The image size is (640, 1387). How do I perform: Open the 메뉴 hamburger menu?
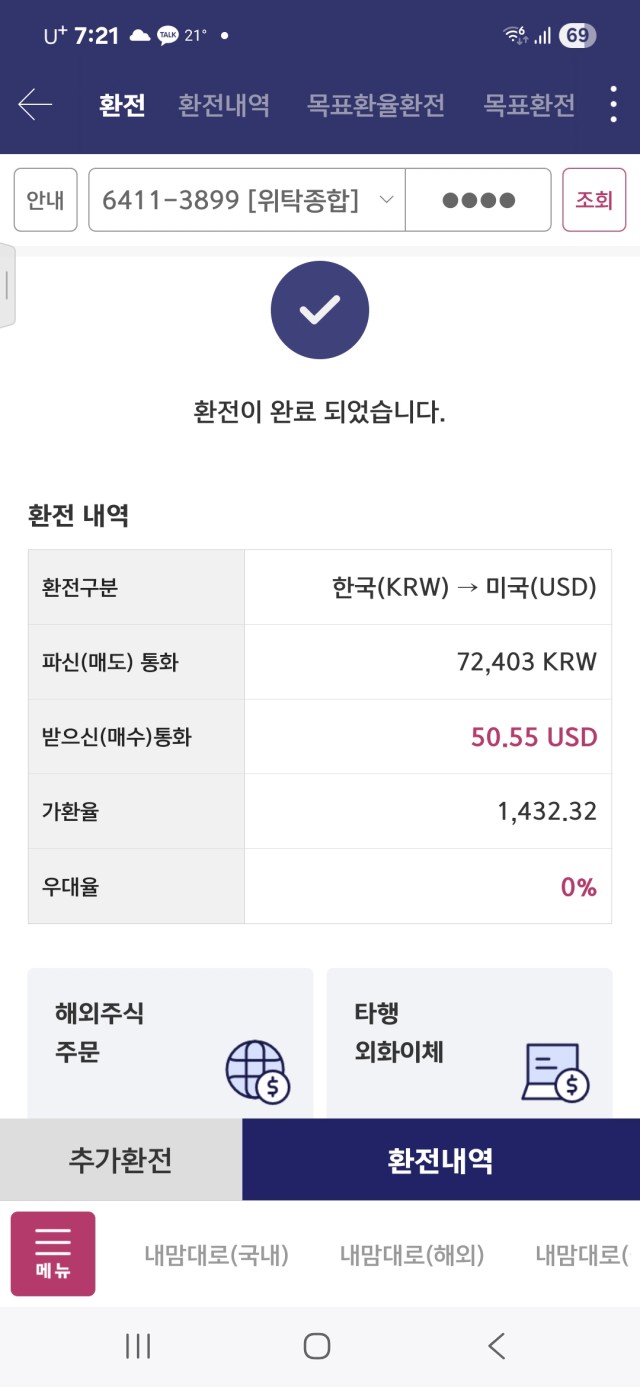[x=53, y=1254]
